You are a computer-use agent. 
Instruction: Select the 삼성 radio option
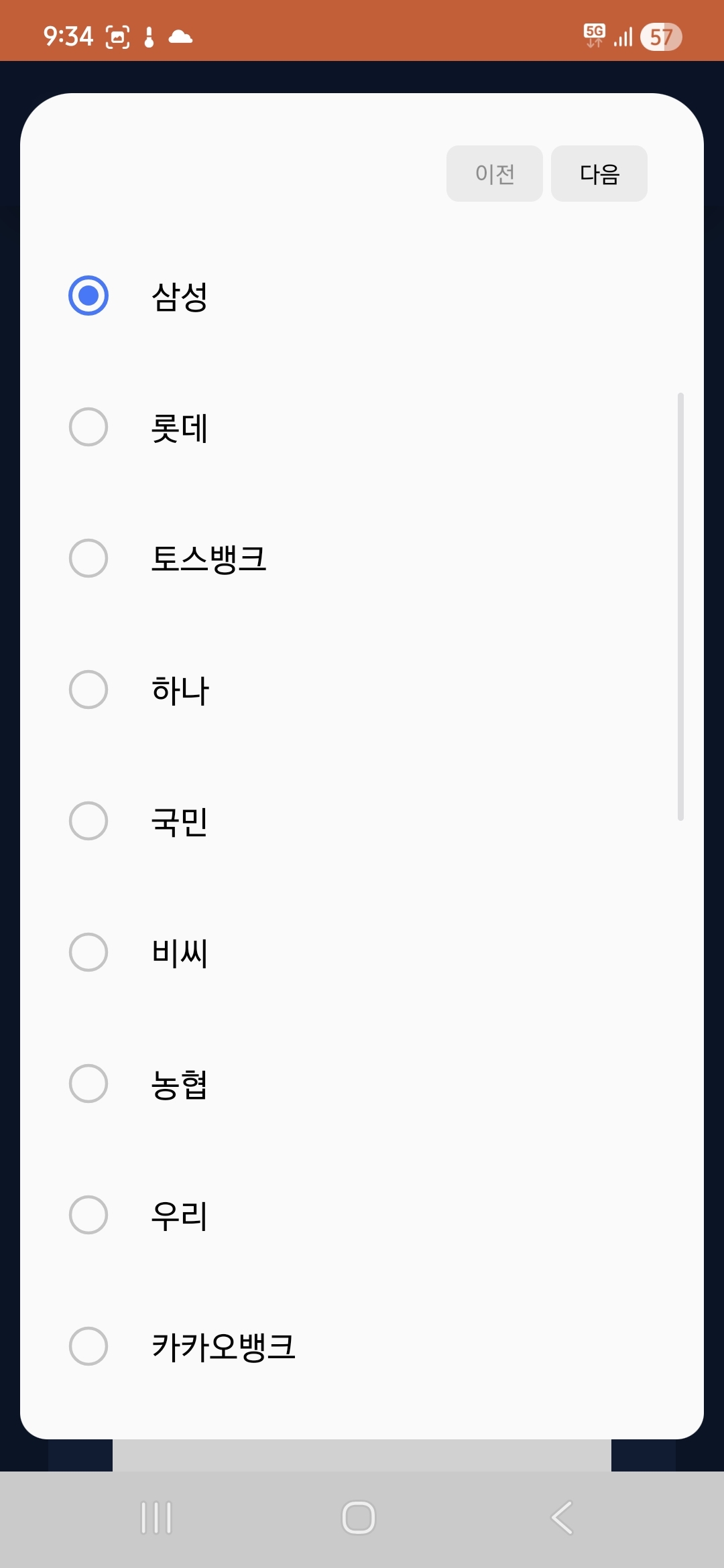pos(88,296)
